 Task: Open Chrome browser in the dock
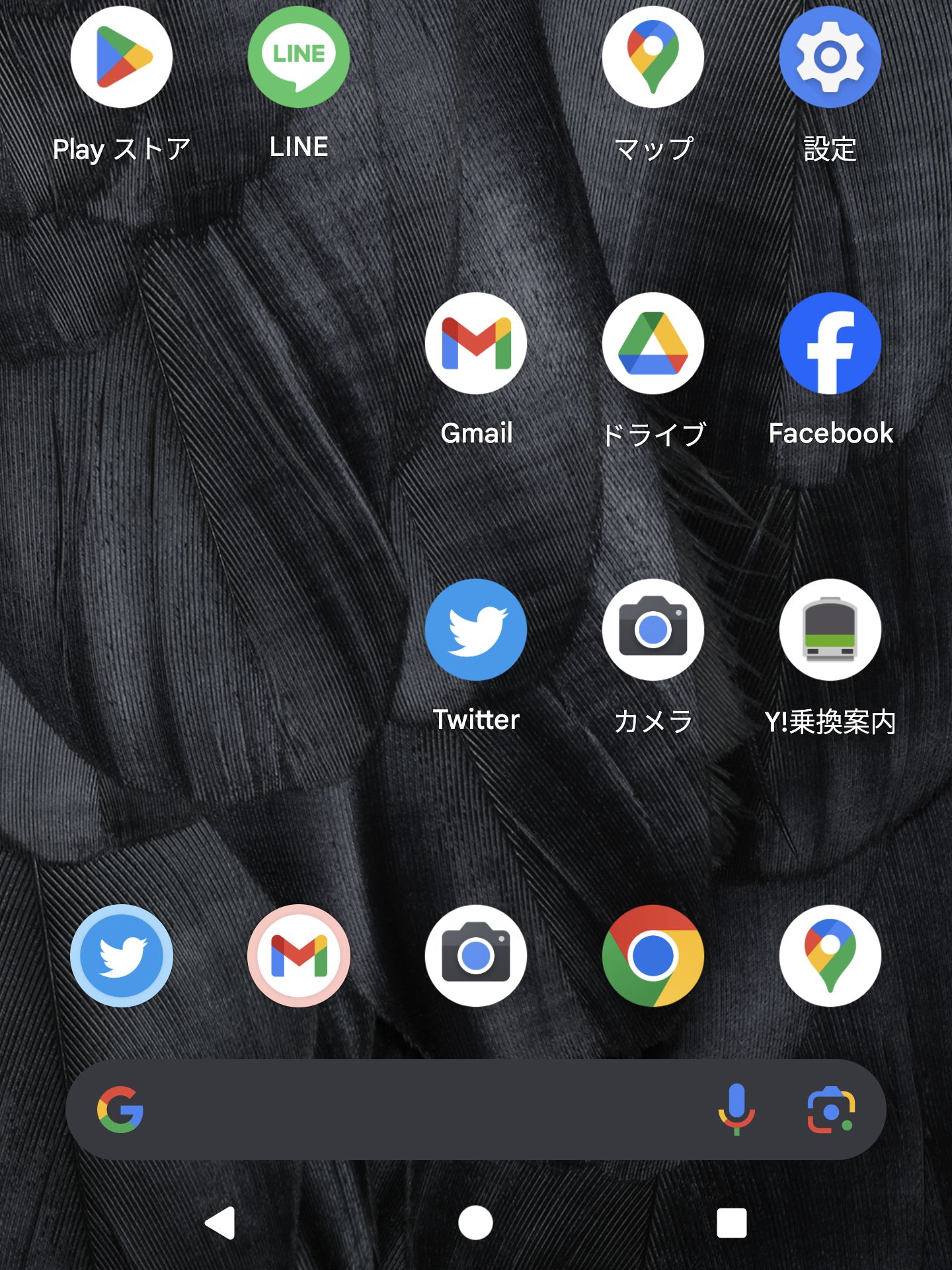click(653, 956)
